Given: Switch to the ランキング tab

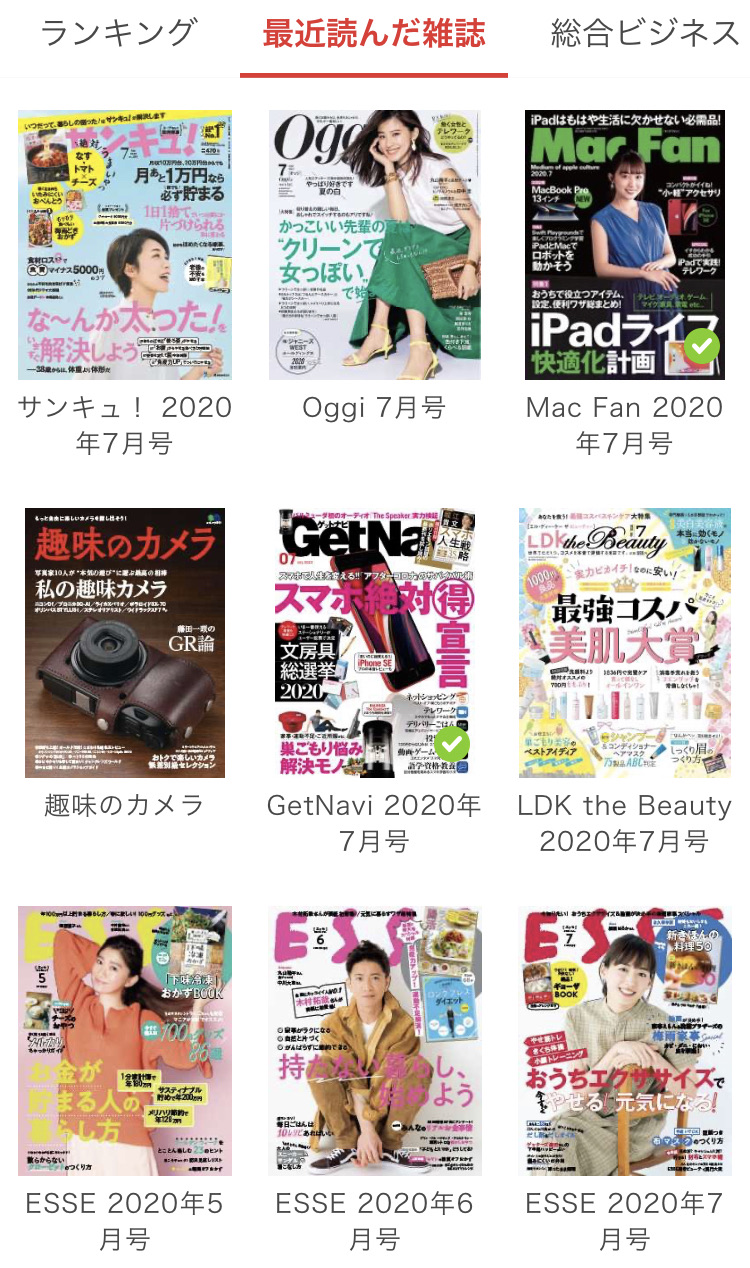Looking at the screenshot, I should 118,34.
